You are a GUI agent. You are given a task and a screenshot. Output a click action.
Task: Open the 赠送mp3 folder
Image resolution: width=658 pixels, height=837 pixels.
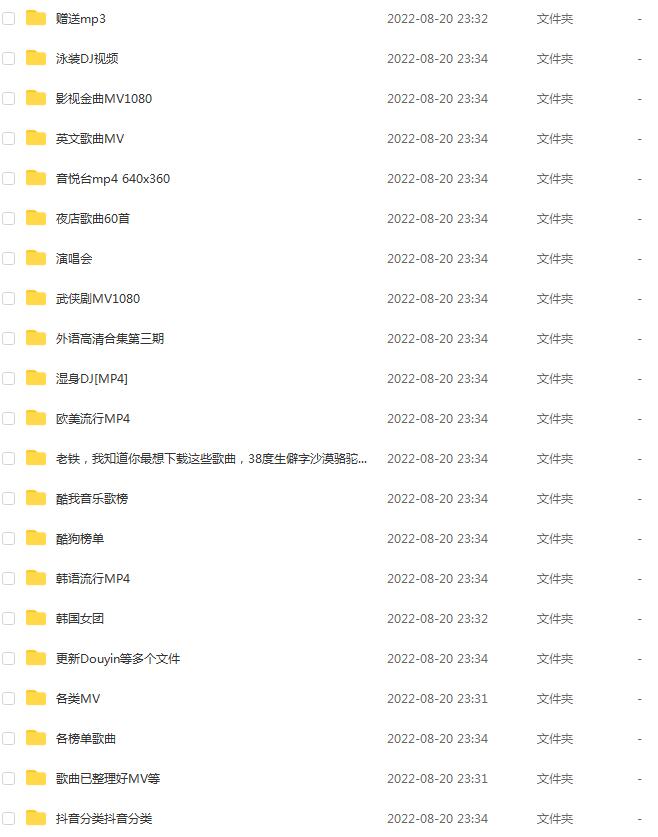pyautogui.click(x=81, y=19)
